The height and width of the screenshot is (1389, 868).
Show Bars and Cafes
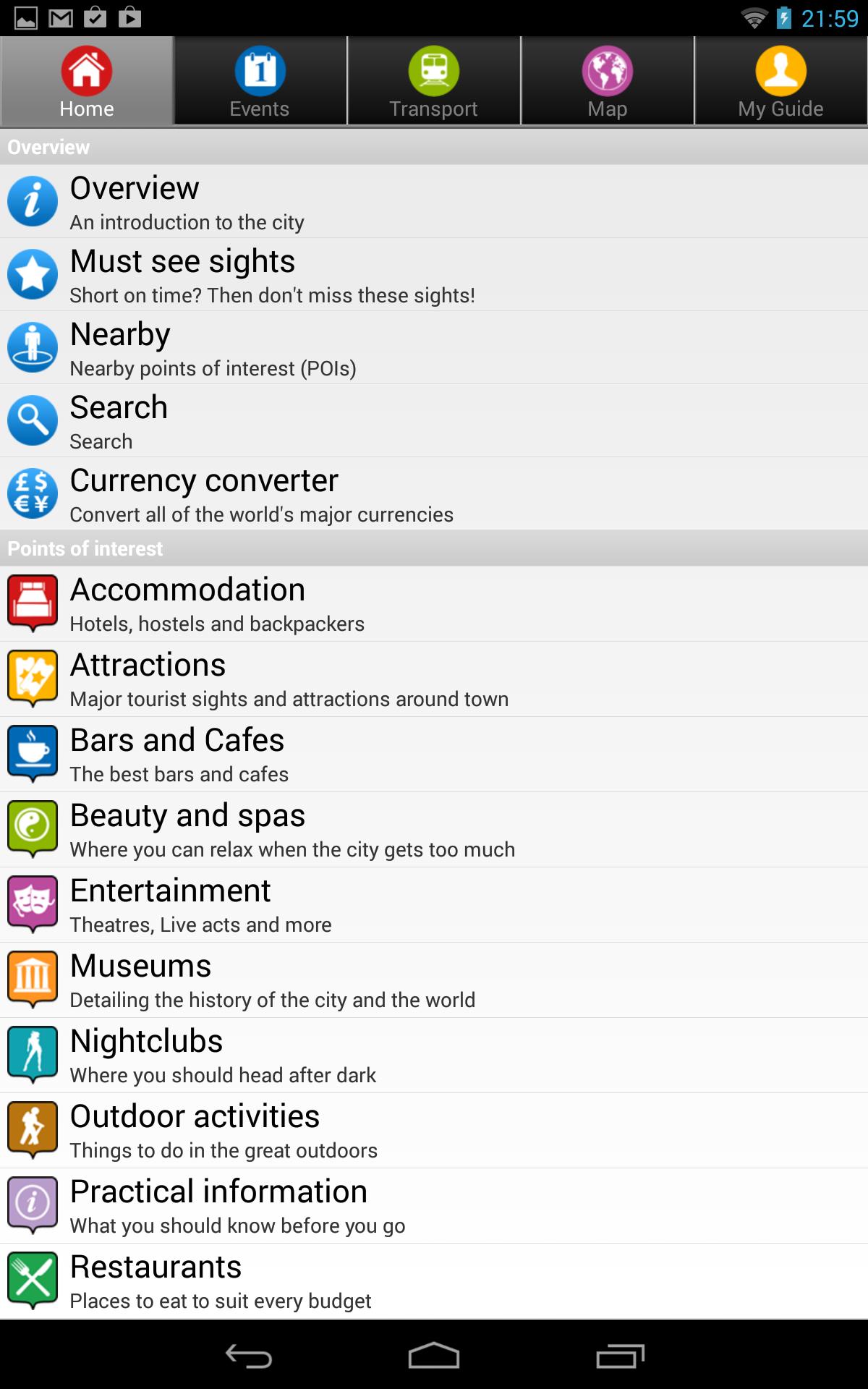[434, 755]
